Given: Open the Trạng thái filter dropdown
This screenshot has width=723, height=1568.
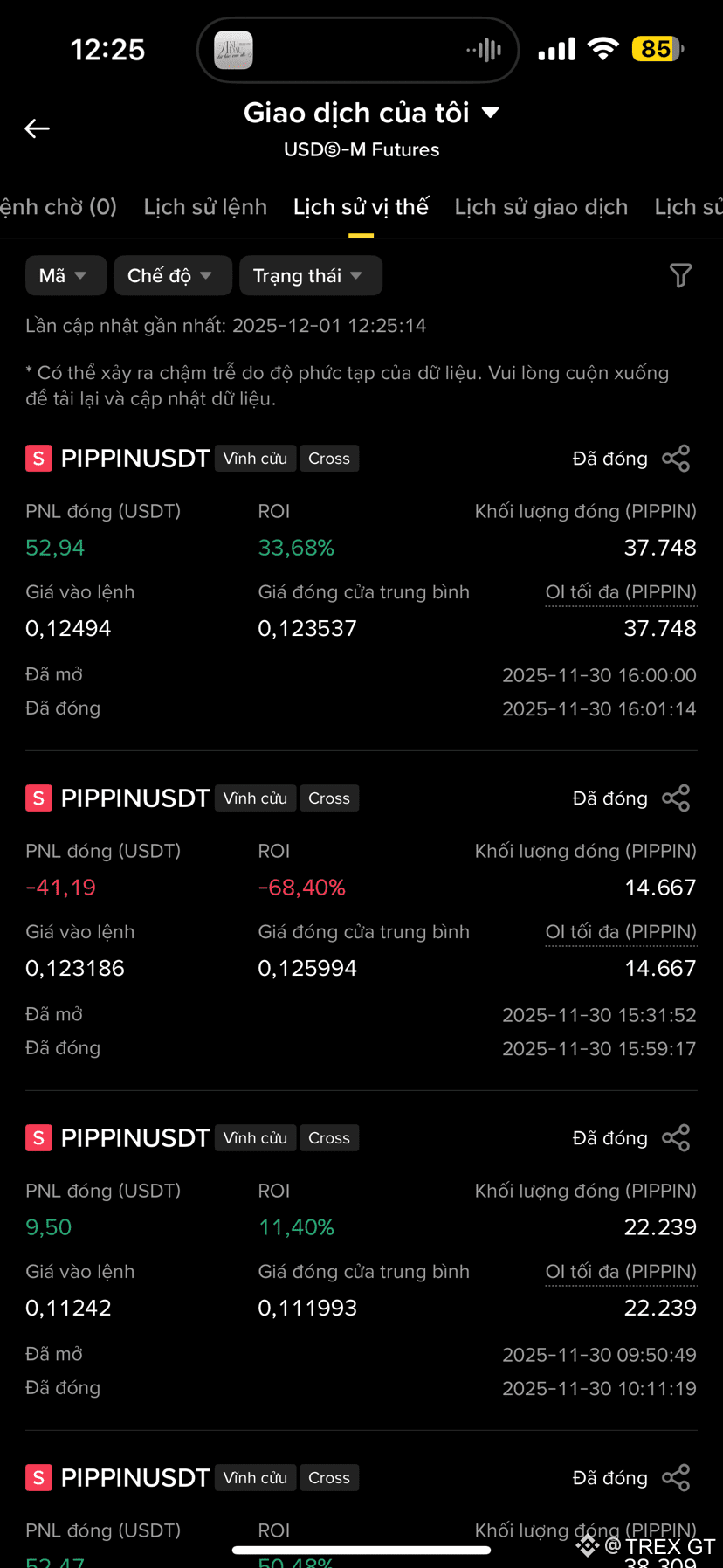Looking at the screenshot, I should coord(311,276).
